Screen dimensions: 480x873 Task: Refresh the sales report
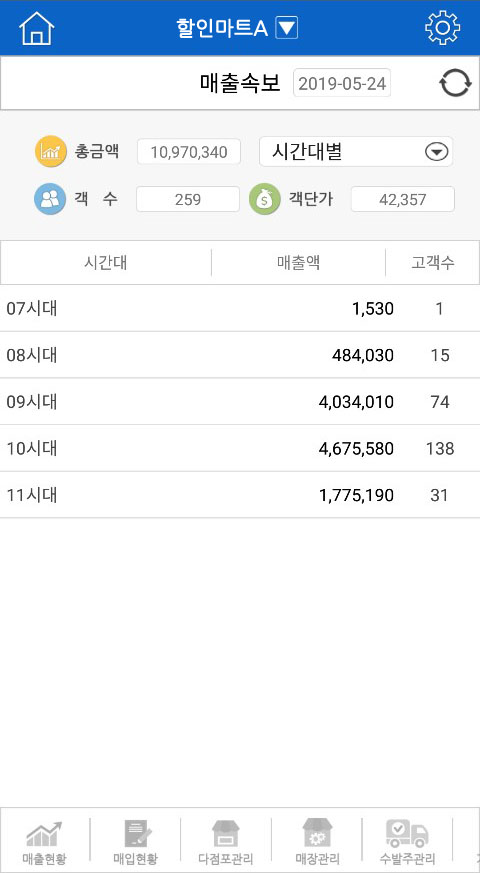[455, 84]
